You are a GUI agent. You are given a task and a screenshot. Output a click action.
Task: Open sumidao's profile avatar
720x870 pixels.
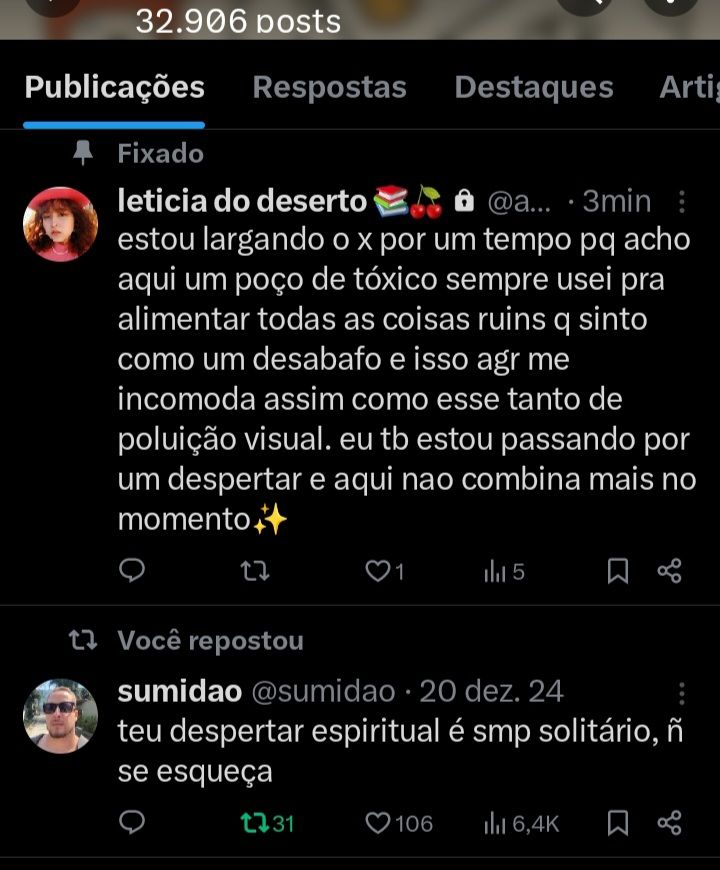click(x=60, y=715)
